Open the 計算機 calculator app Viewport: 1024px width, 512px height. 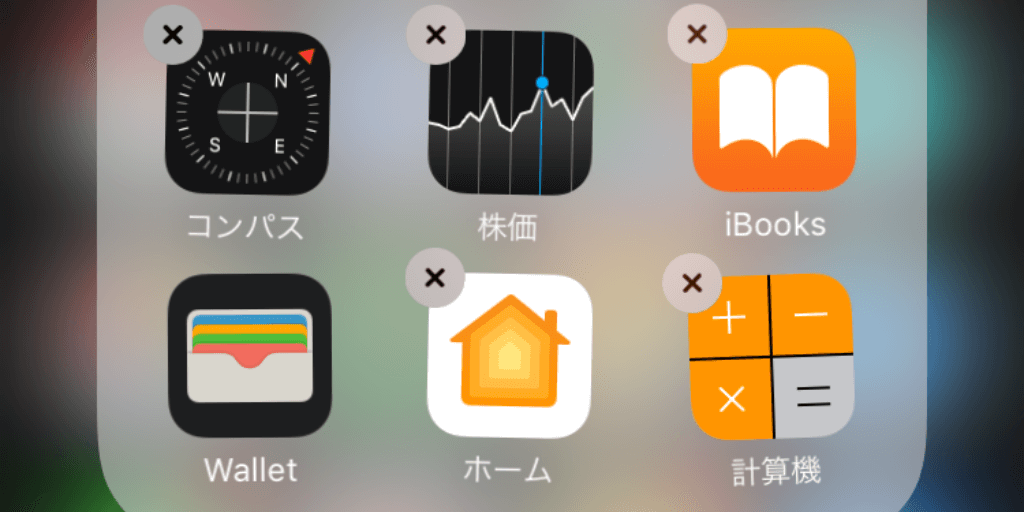(773, 357)
